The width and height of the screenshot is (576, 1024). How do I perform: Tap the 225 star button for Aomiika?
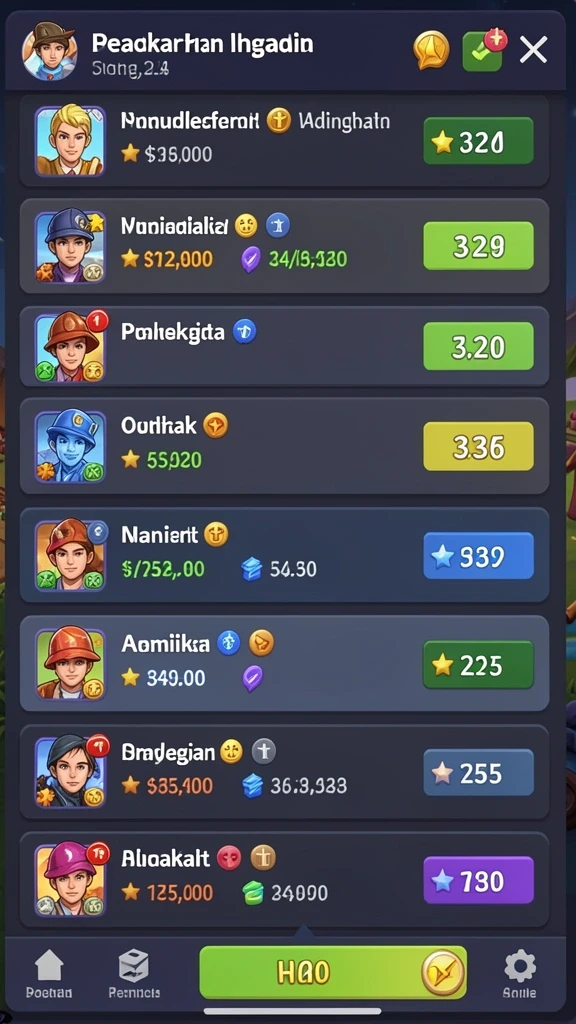[x=478, y=665]
